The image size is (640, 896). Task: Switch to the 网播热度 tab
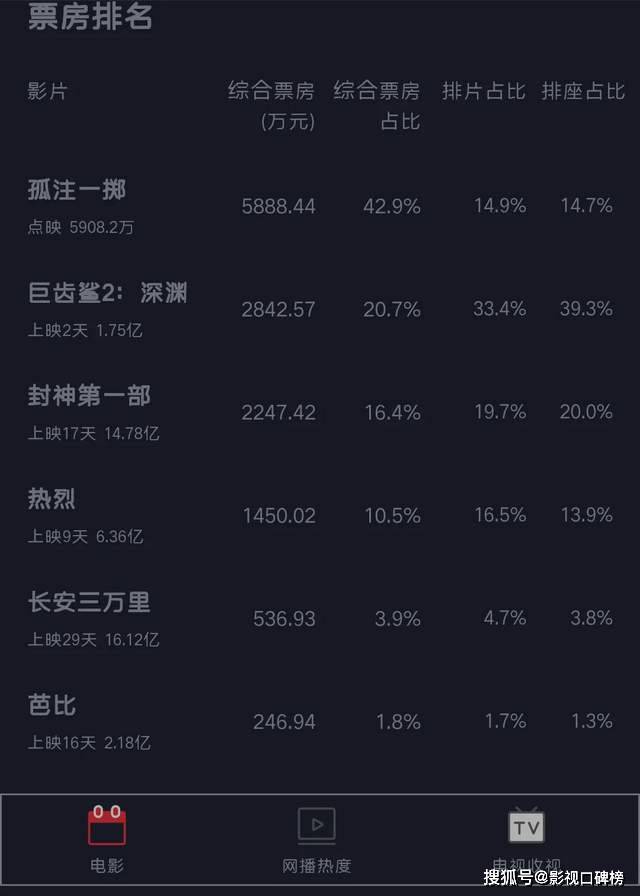317,840
